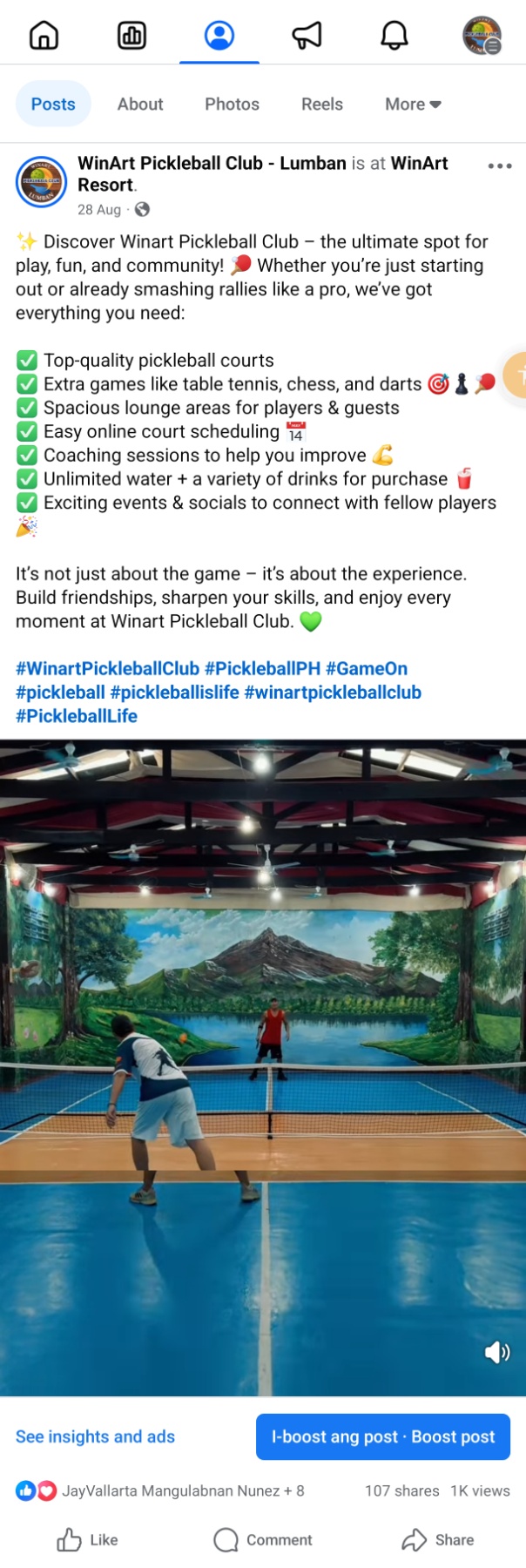Image resolution: width=526 pixels, height=1568 pixels.
Task: Open the ads megaphone icon
Action: point(307,36)
